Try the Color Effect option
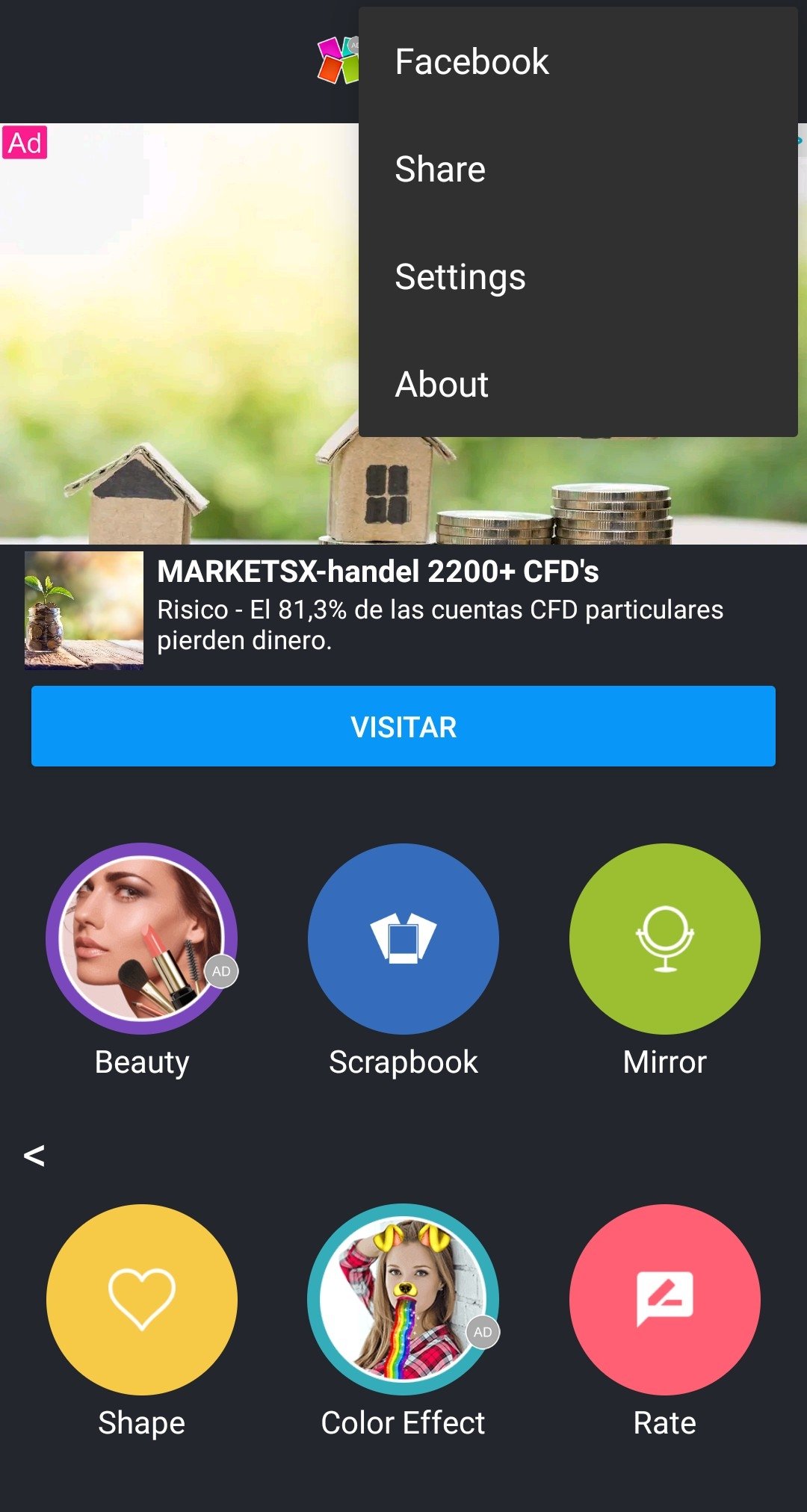 click(x=403, y=1300)
